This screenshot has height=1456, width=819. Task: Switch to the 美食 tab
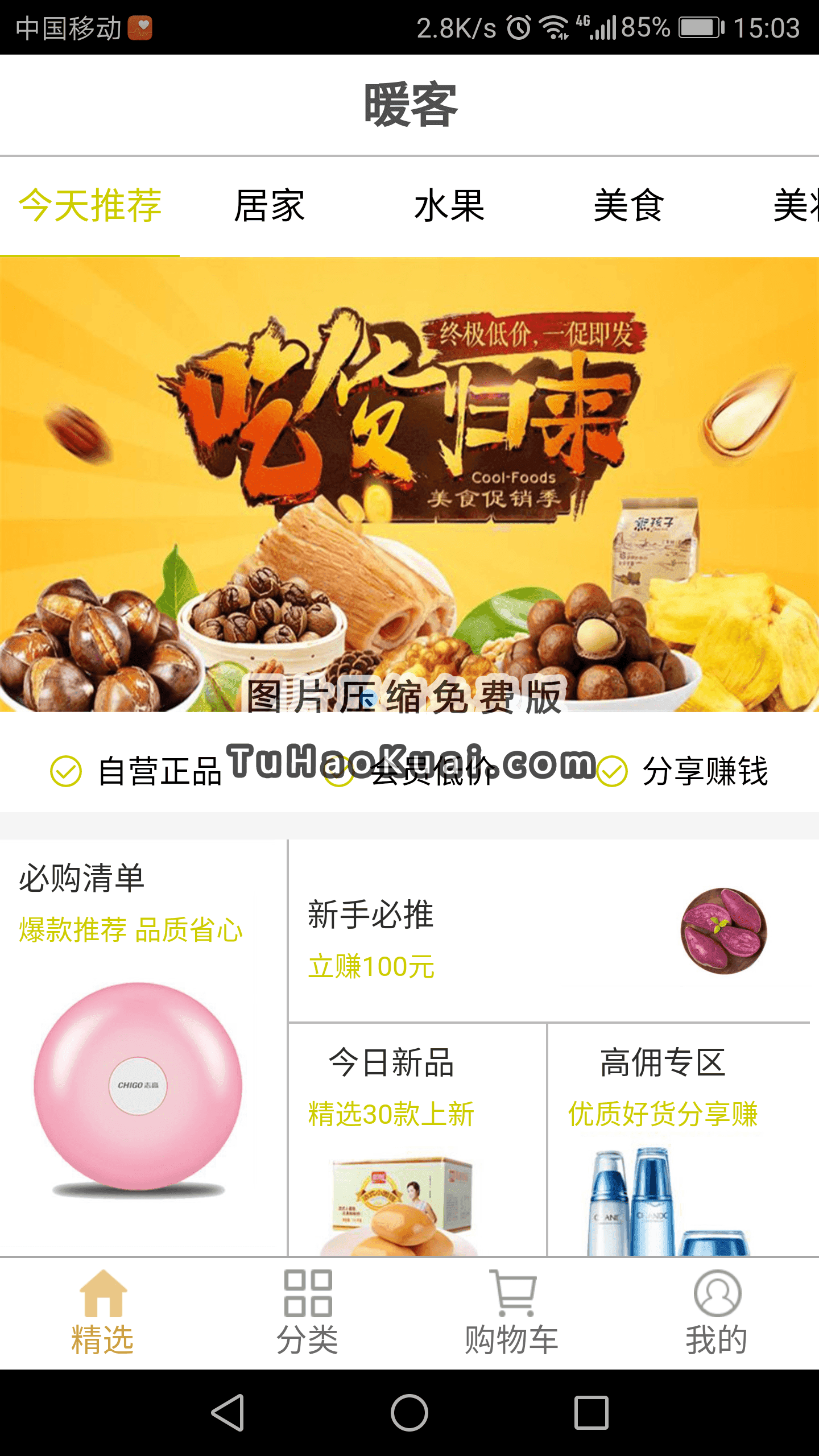(x=628, y=206)
